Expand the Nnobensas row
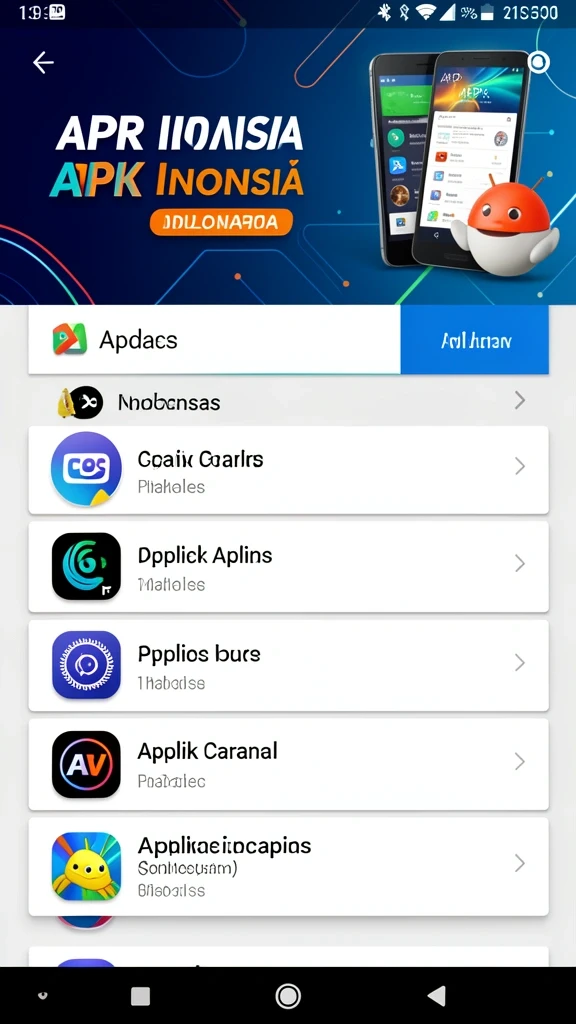Screen dimensions: 576x1024 (x=288, y=402)
